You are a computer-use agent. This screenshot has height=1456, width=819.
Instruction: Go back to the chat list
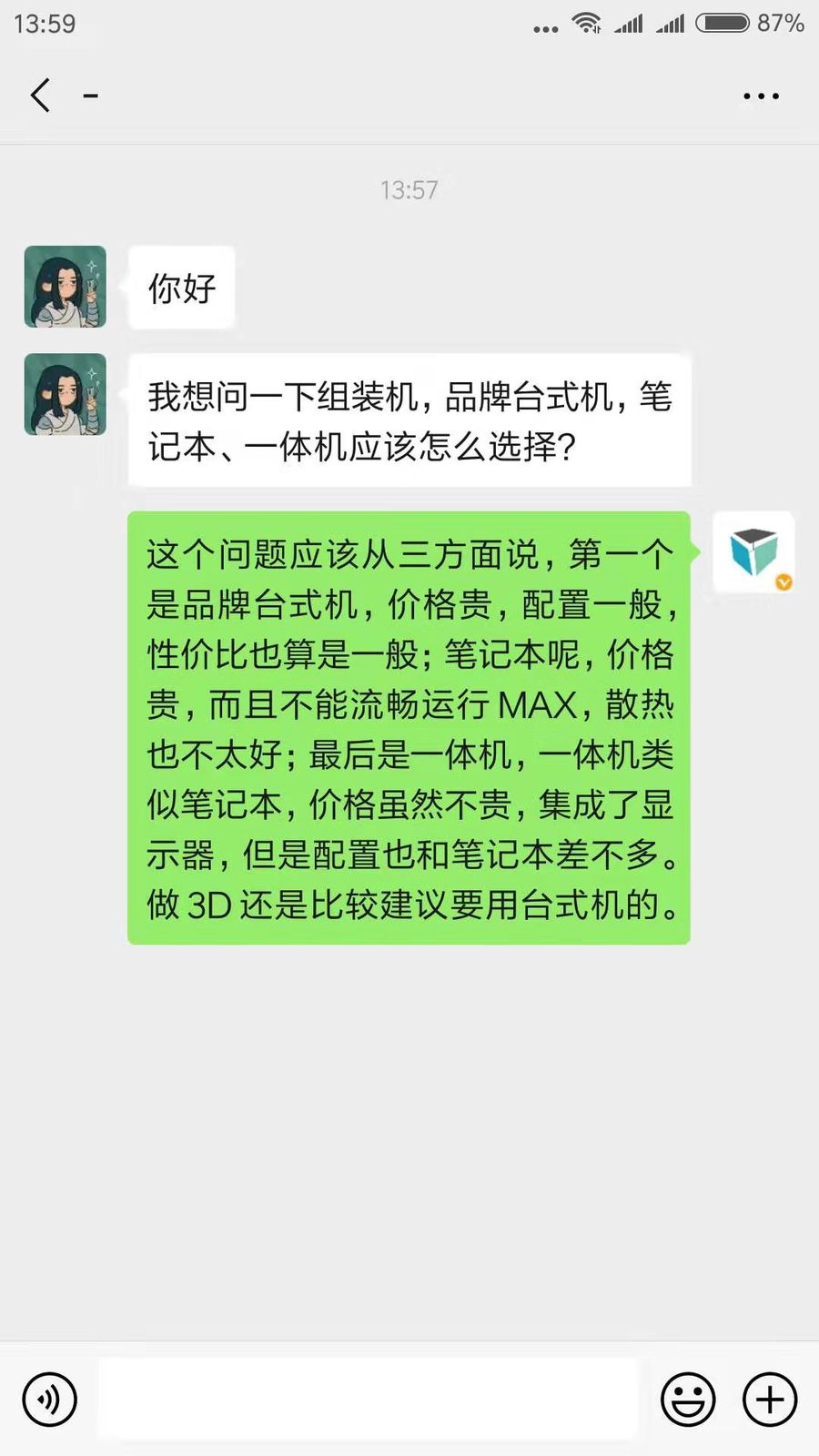click(40, 95)
